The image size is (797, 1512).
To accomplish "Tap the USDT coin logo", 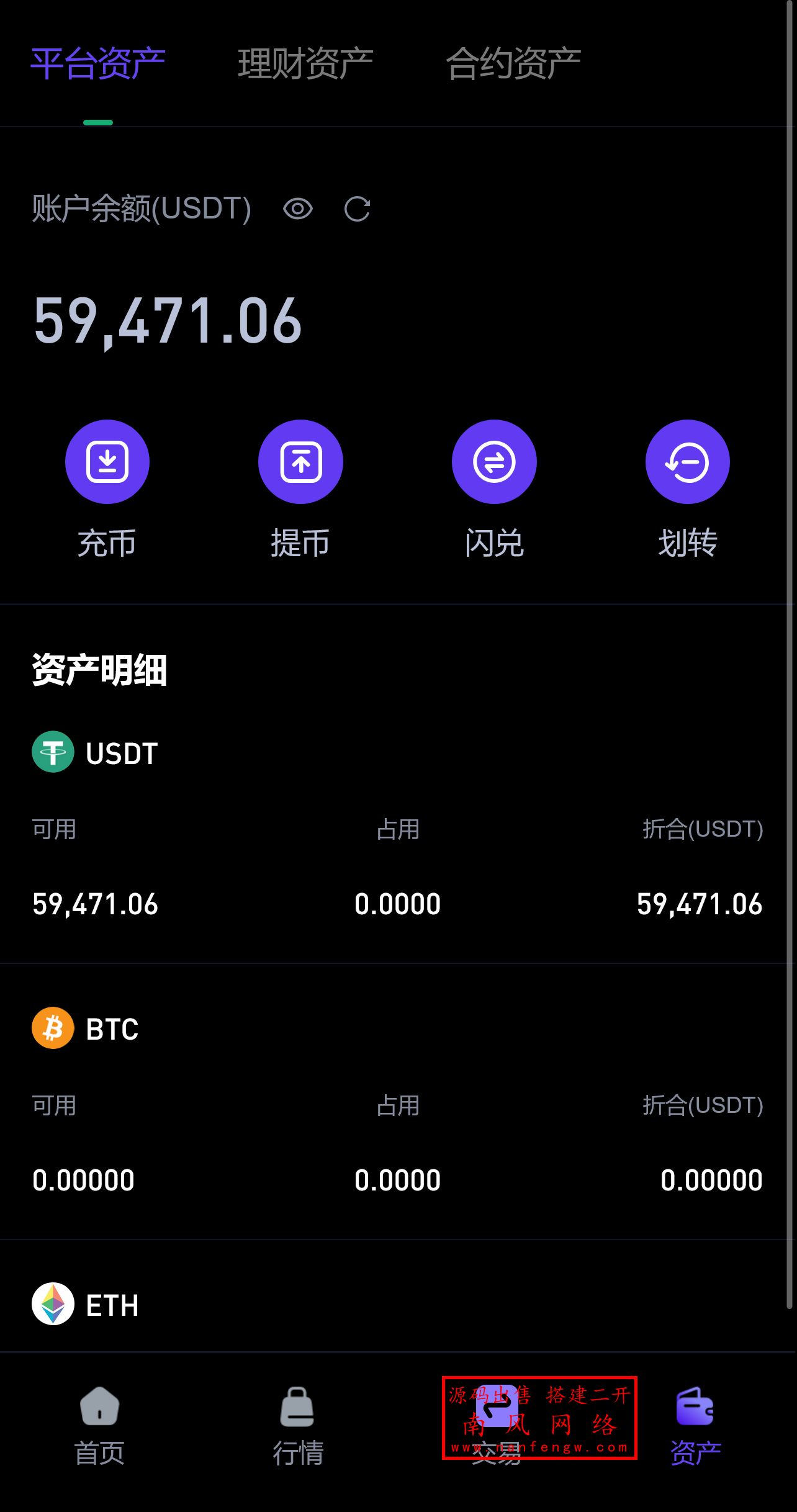I will click(52, 751).
